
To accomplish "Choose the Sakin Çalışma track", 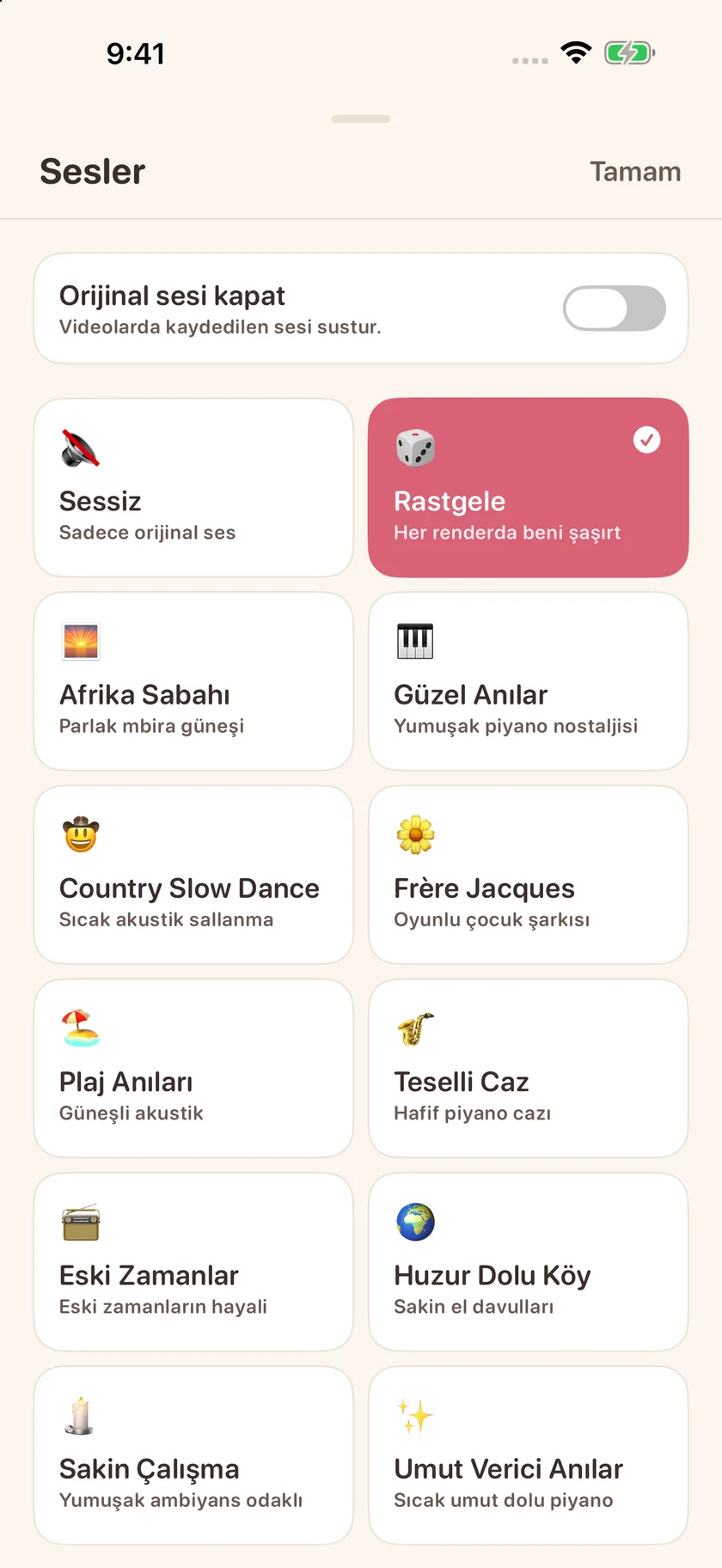I will coord(193,1455).
